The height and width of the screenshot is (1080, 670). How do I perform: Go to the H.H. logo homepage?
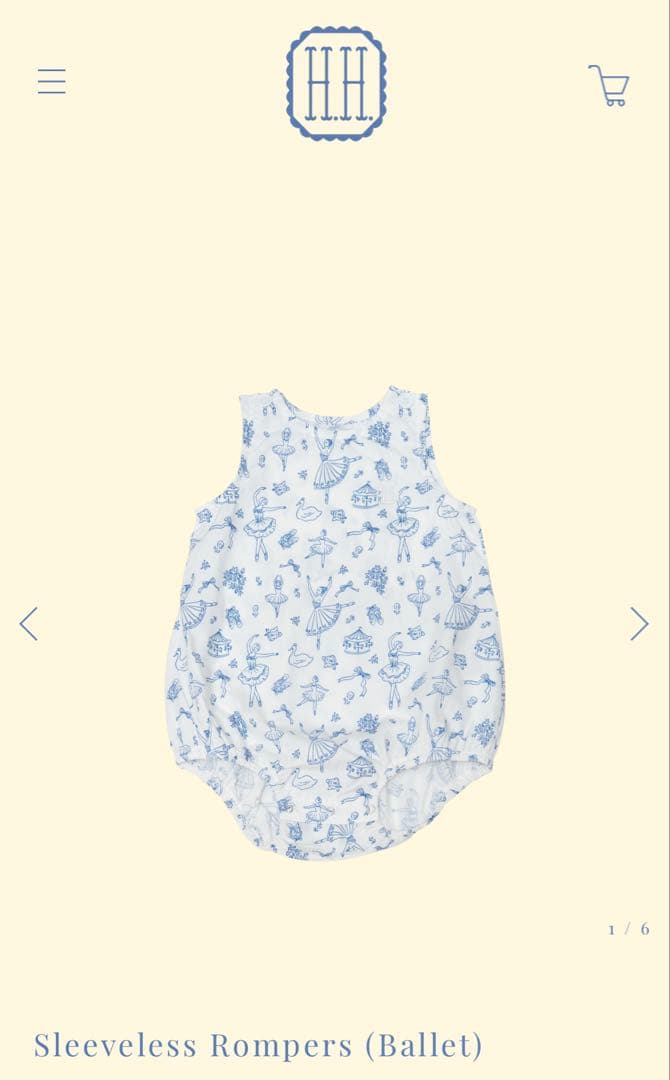pyautogui.click(x=336, y=83)
